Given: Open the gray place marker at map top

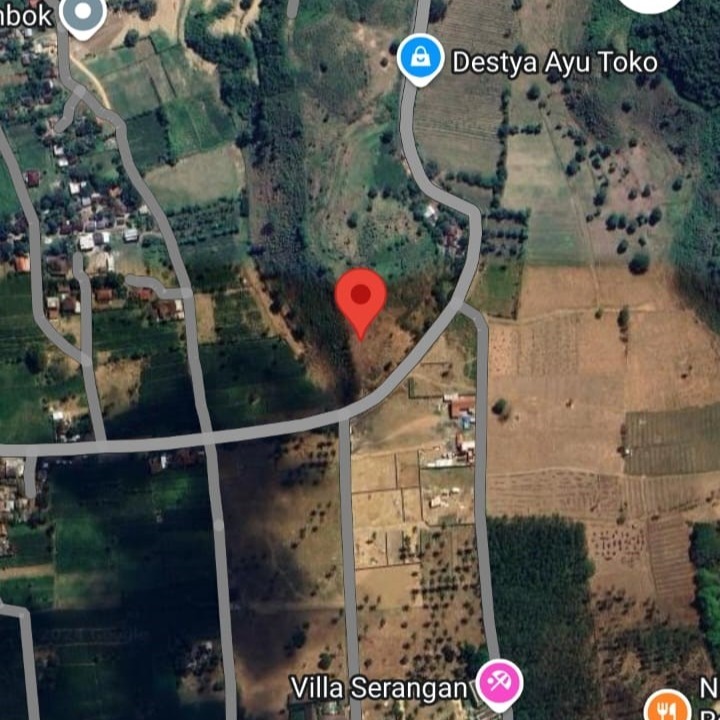Looking at the screenshot, I should (83, 14).
